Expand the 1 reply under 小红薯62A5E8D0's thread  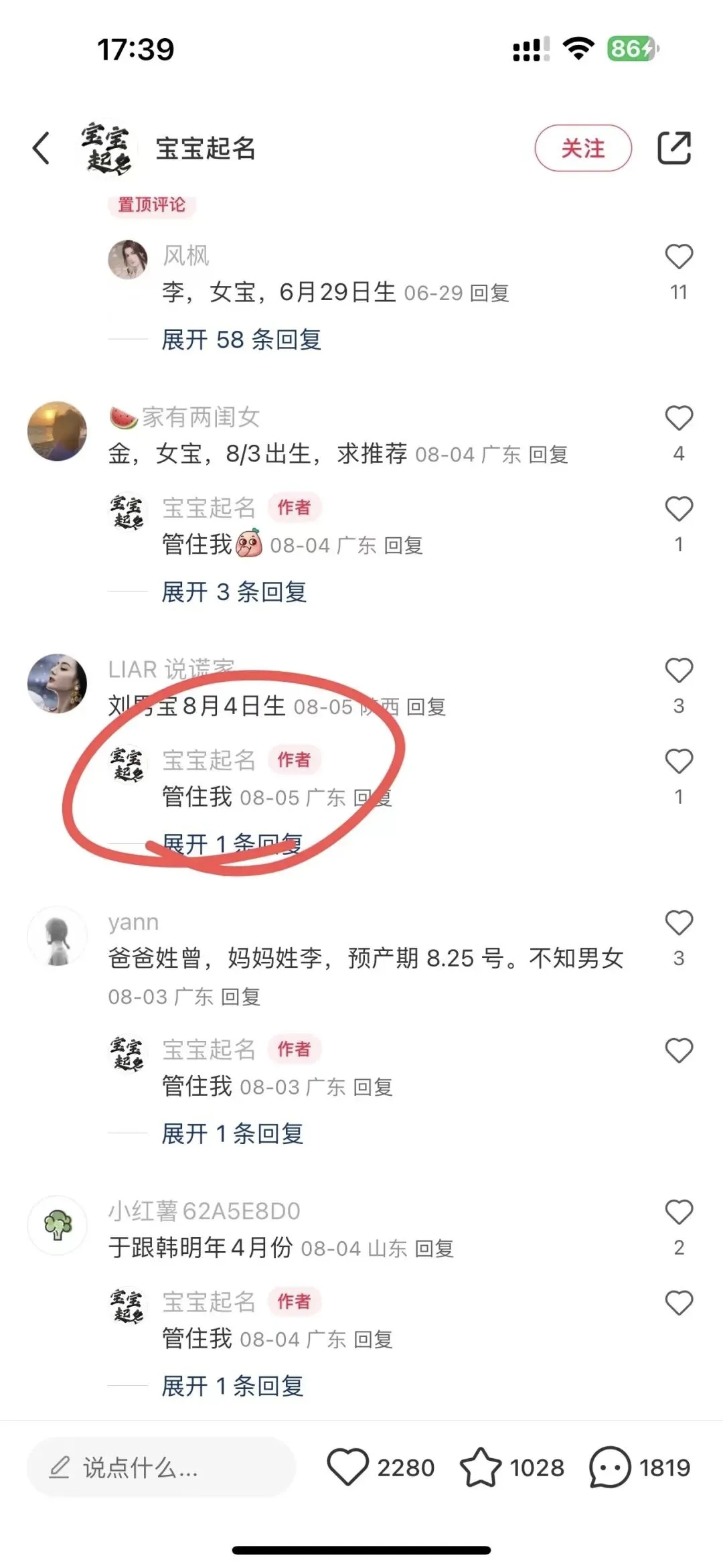[233, 1386]
